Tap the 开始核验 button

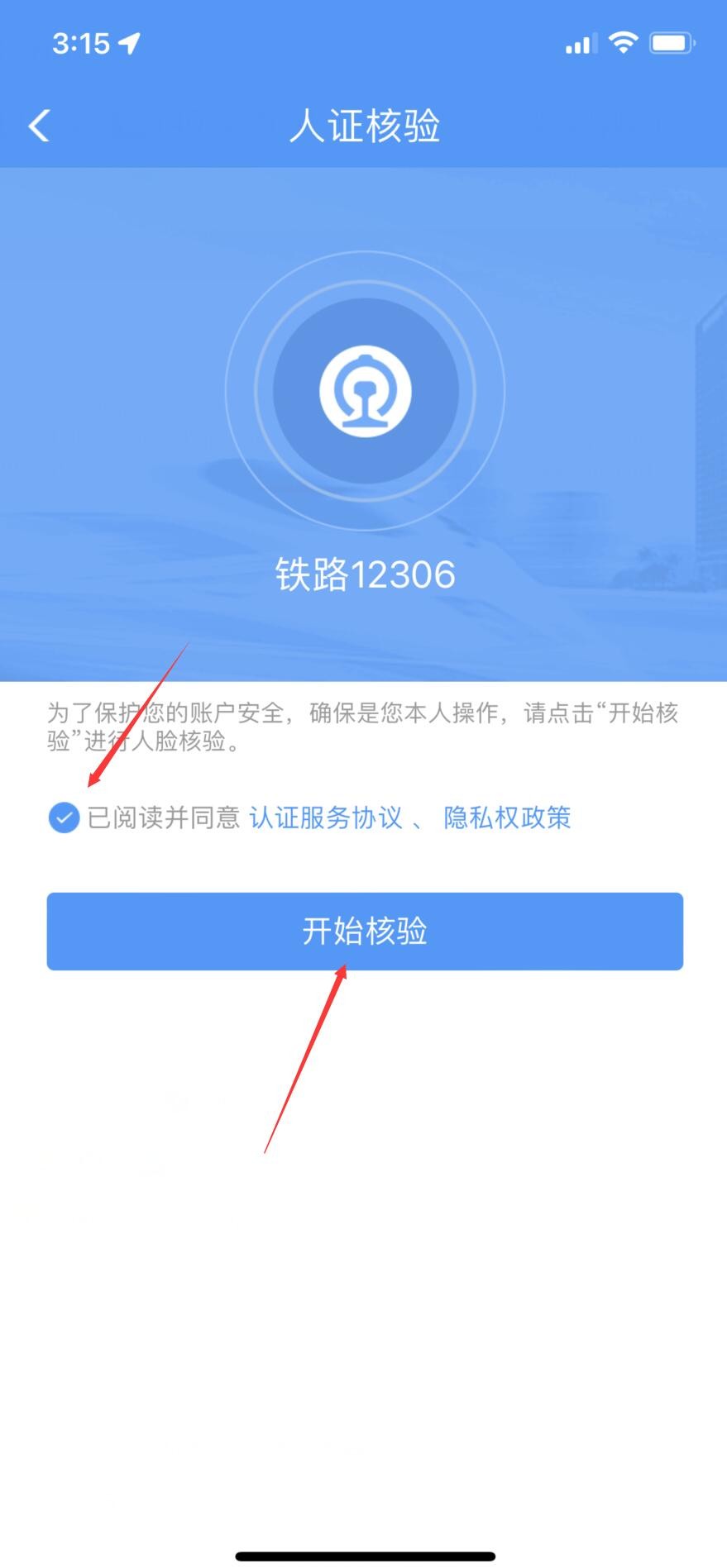pyautogui.click(x=365, y=932)
